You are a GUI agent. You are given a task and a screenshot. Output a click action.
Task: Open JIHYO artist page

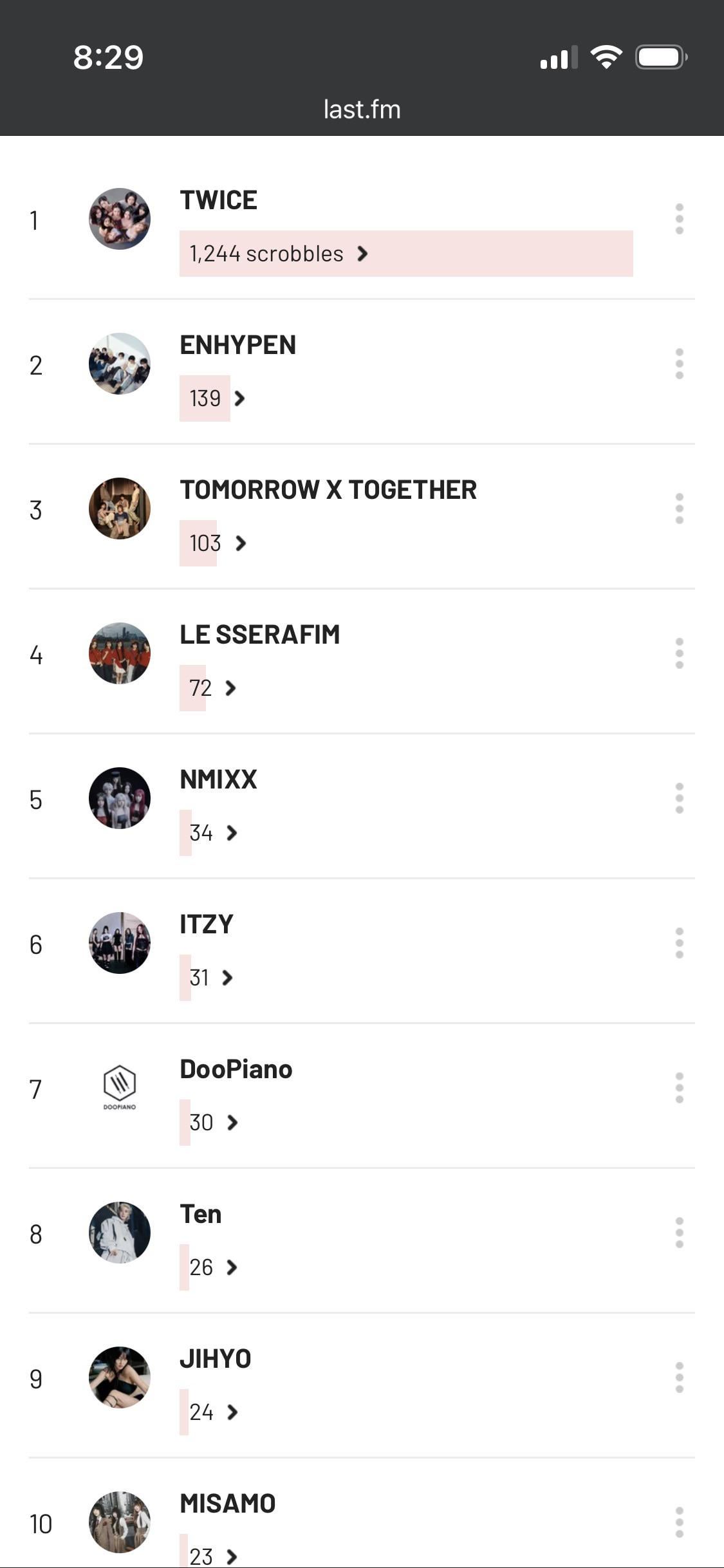(215, 1359)
